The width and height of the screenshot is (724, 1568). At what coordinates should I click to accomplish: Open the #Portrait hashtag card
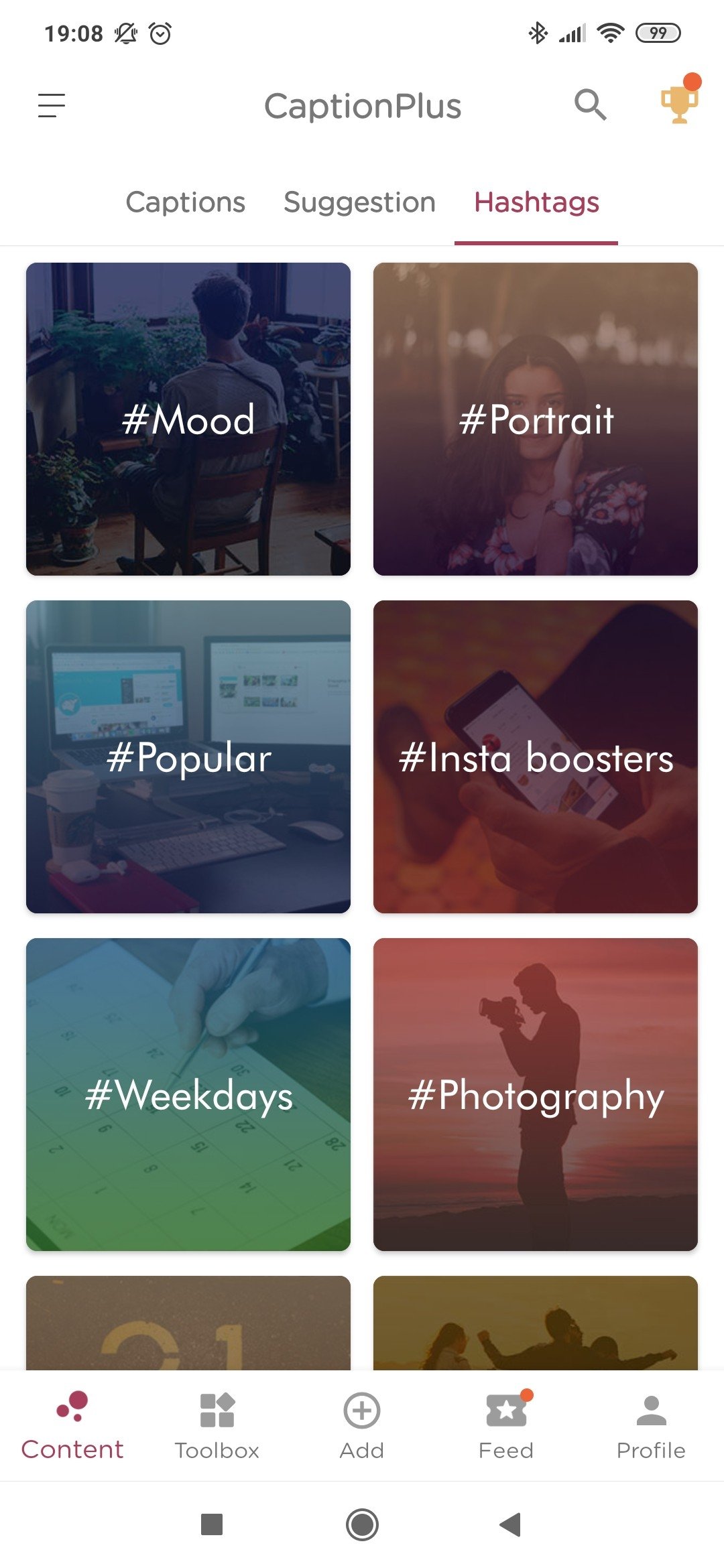tap(536, 419)
